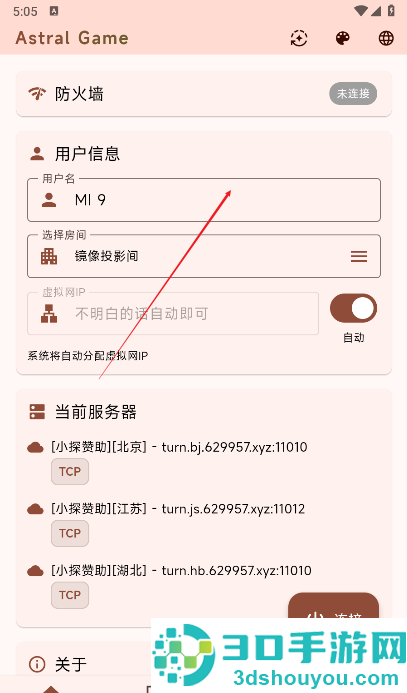Screen dimensions: 407x693
Task: Open the room selector 镜像投影间
Action: point(204,256)
